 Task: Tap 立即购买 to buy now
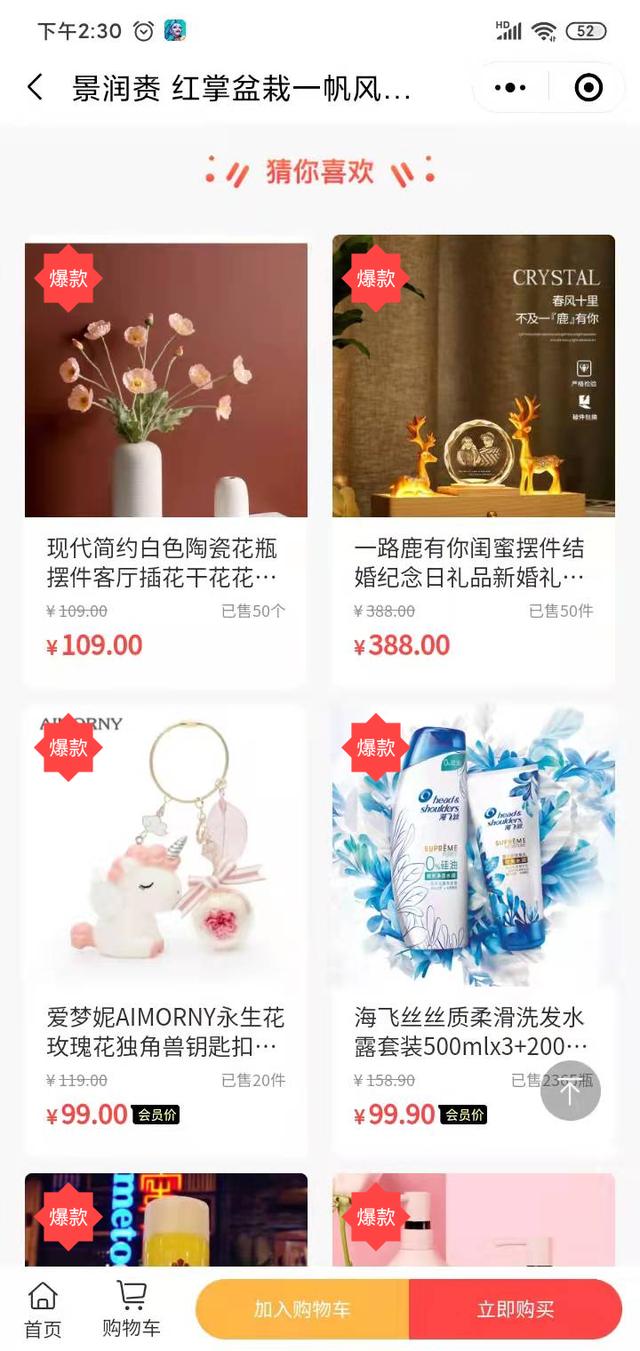coord(515,1309)
